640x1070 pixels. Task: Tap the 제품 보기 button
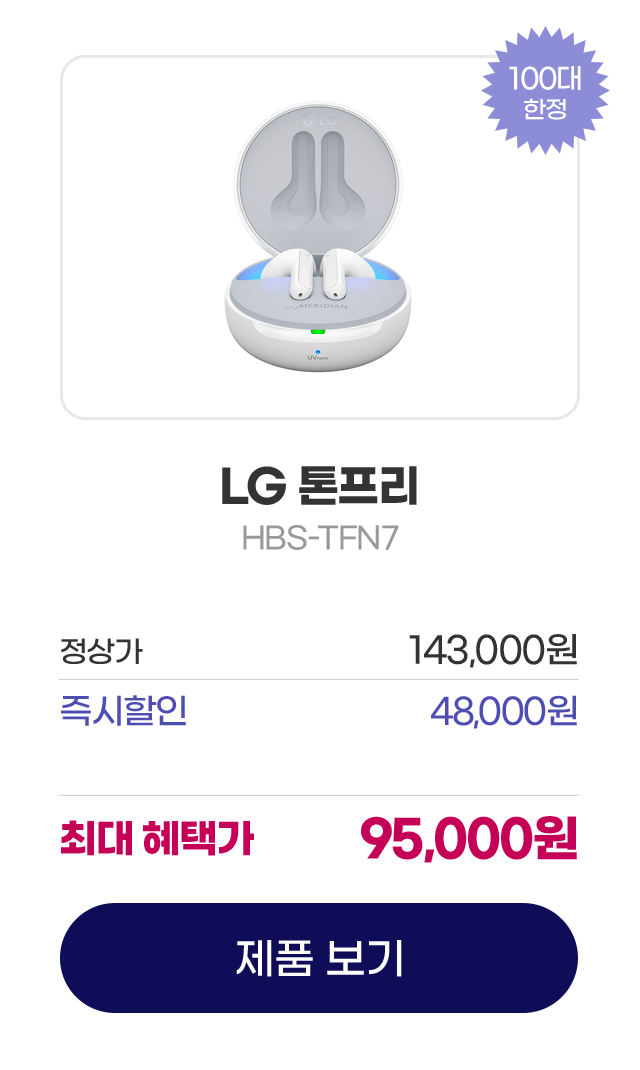pyautogui.click(x=319, y=958)
